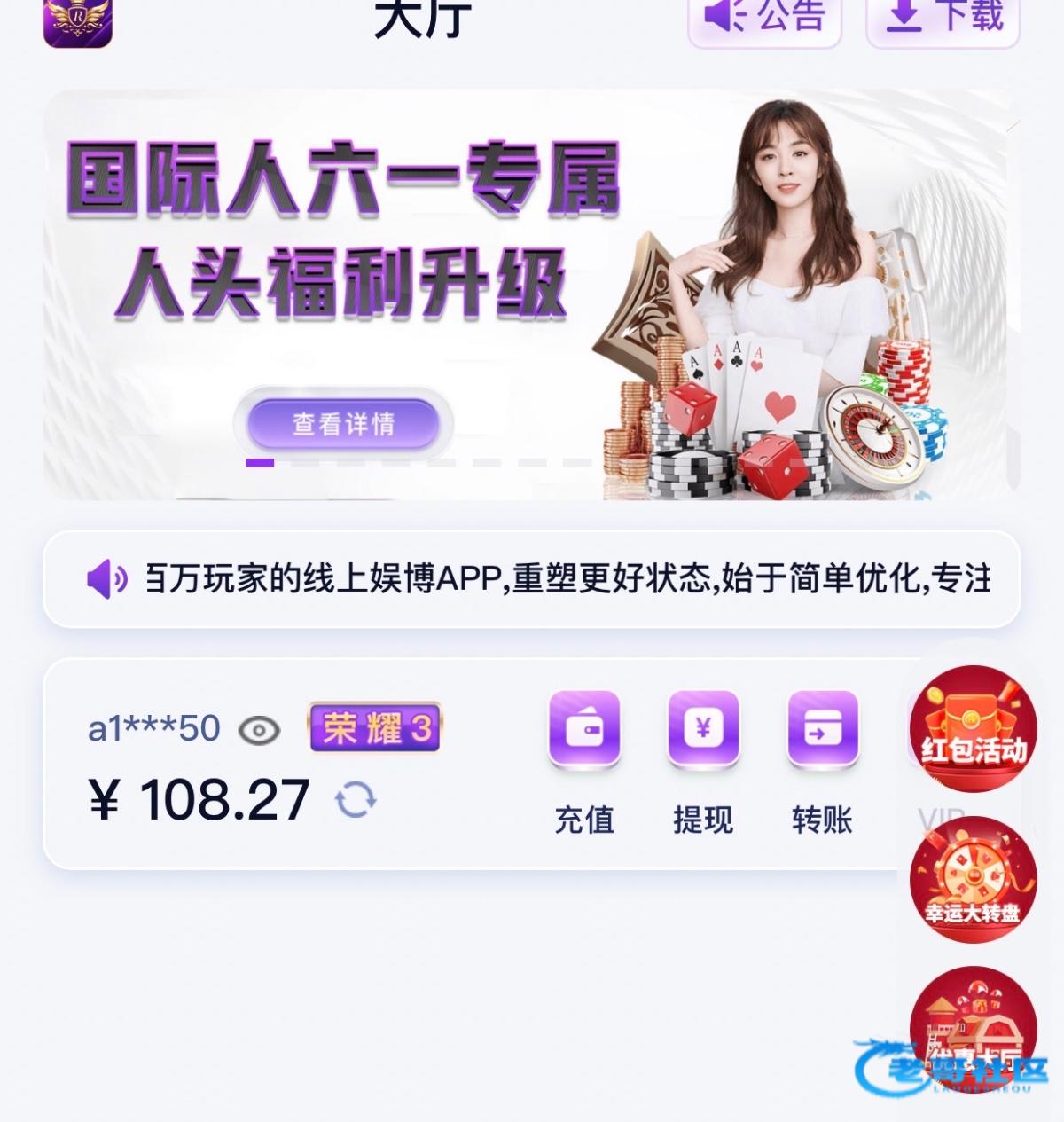1064x1122 pixels.
Task: Tap 查看详情 on the banner
Action: (343, 424)
